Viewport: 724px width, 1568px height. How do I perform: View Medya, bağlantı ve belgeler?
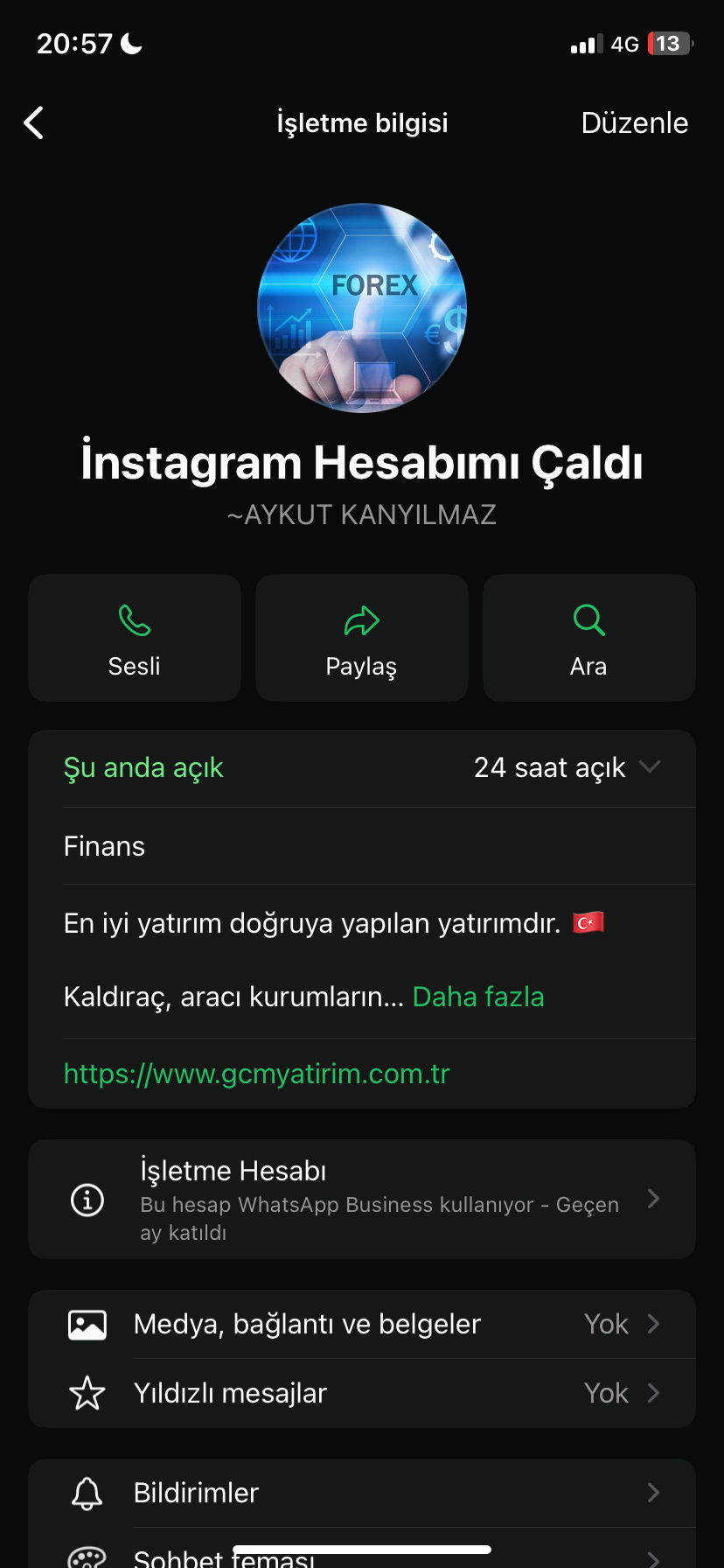pyautogui.click(x=362, y=1324)
